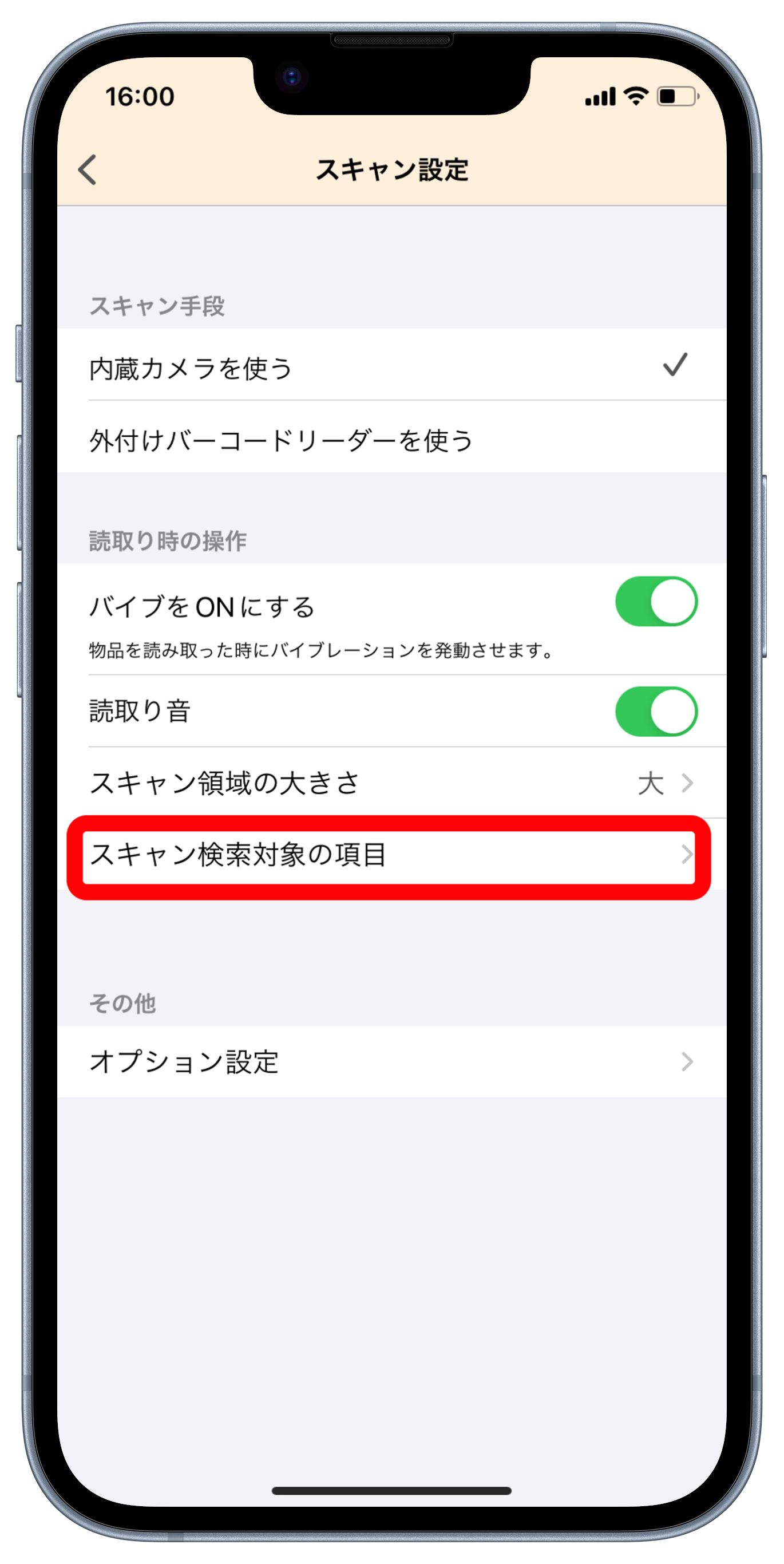Select 内蔵カメラを使う as scan method
This screenshot has width=784, height=1564.
[389, 368]
